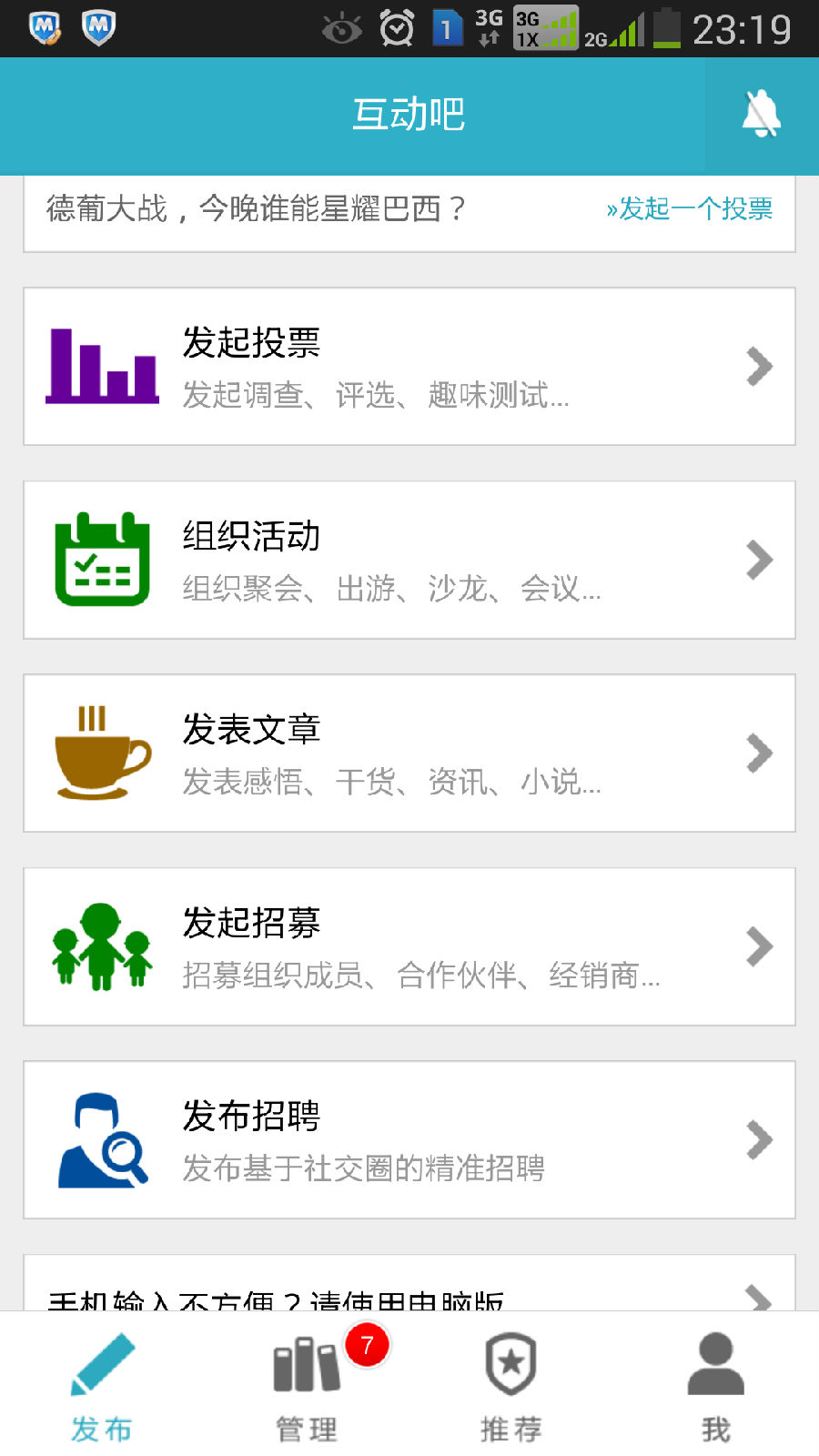The image size is (819, 1456).
Task: Open the partially hidden 电脑版 row
Action: pos(409,1284)
